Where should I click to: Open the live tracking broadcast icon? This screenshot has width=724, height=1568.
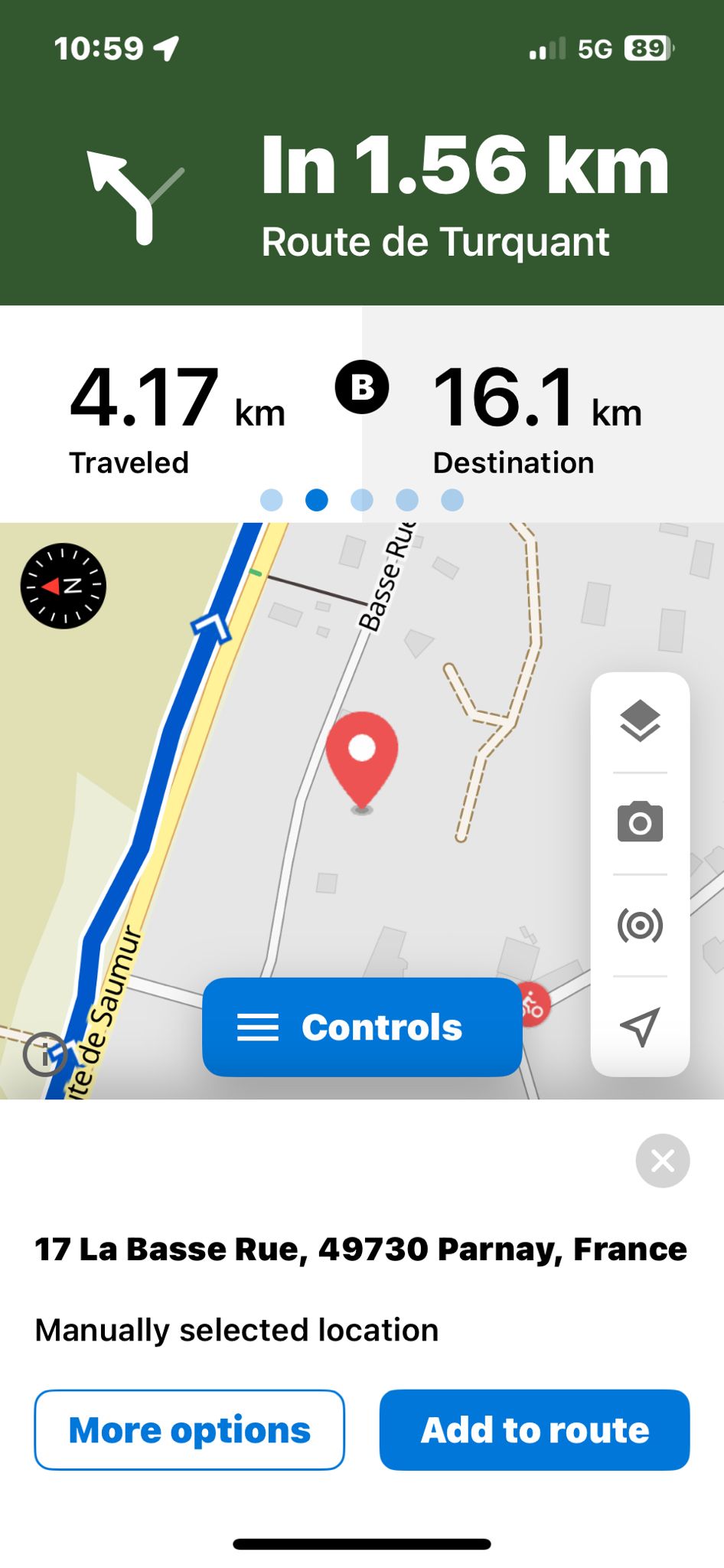pos(640,925)
